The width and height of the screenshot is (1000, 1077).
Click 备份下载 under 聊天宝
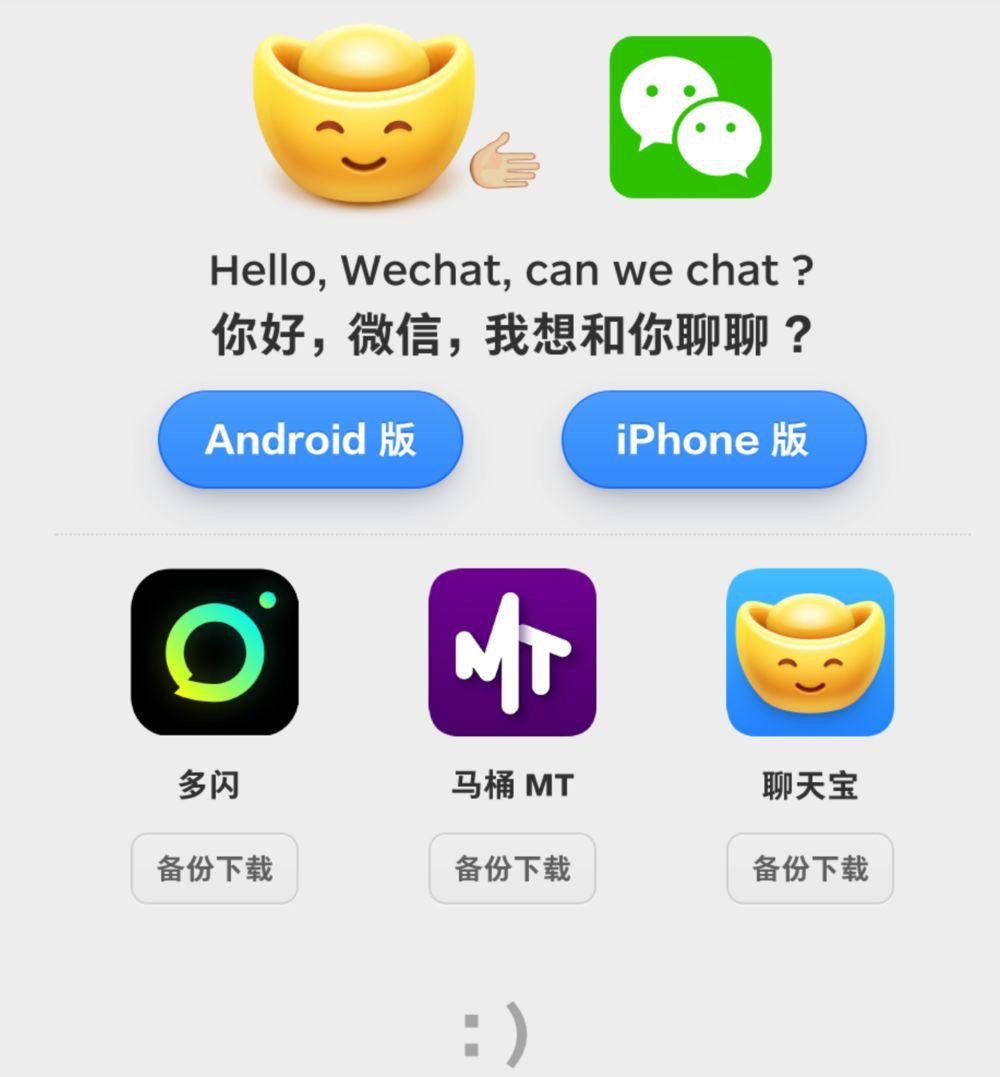click(x=810, y=869)
